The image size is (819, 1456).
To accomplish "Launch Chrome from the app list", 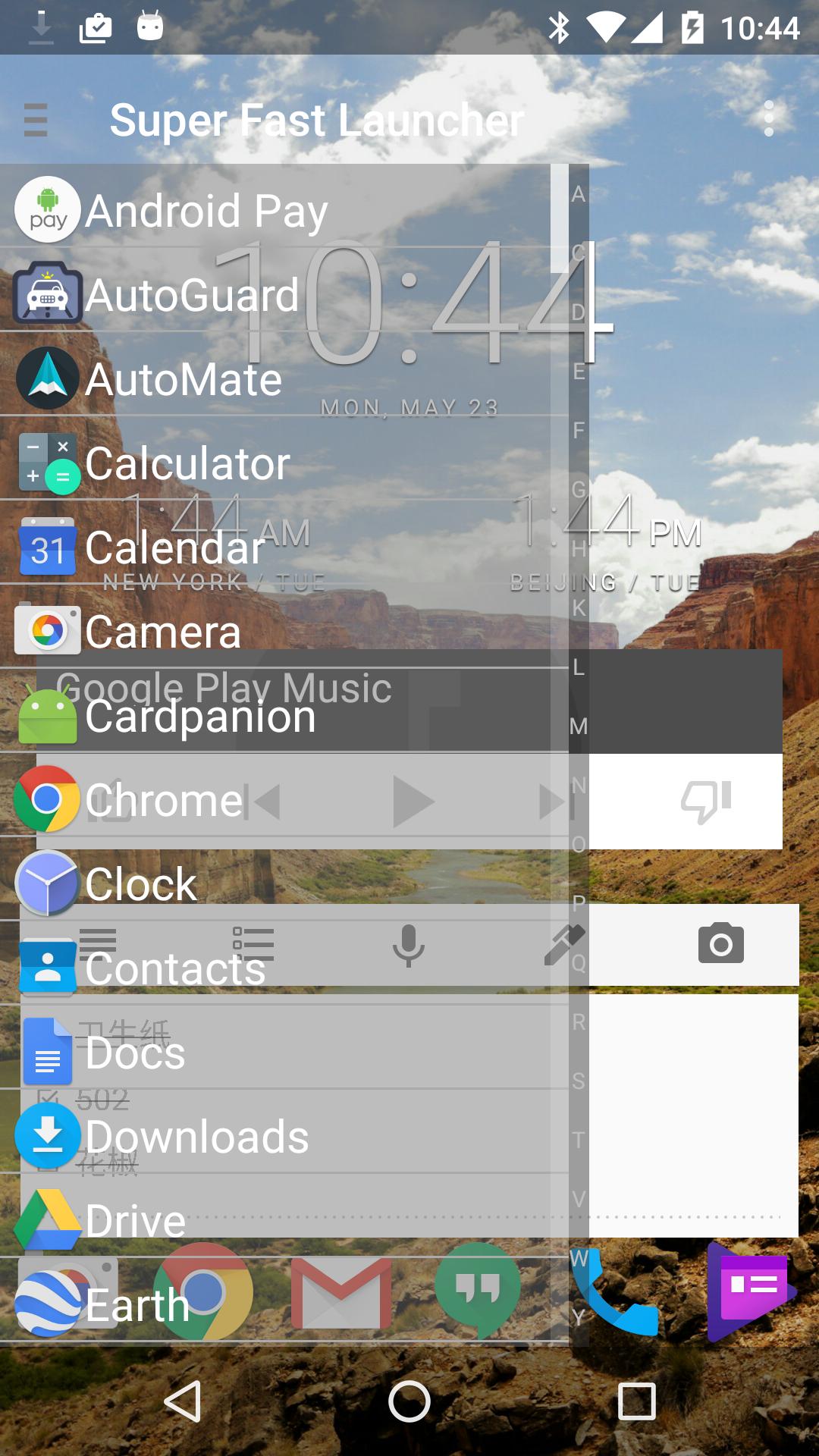I will click(x=163, y=800).
